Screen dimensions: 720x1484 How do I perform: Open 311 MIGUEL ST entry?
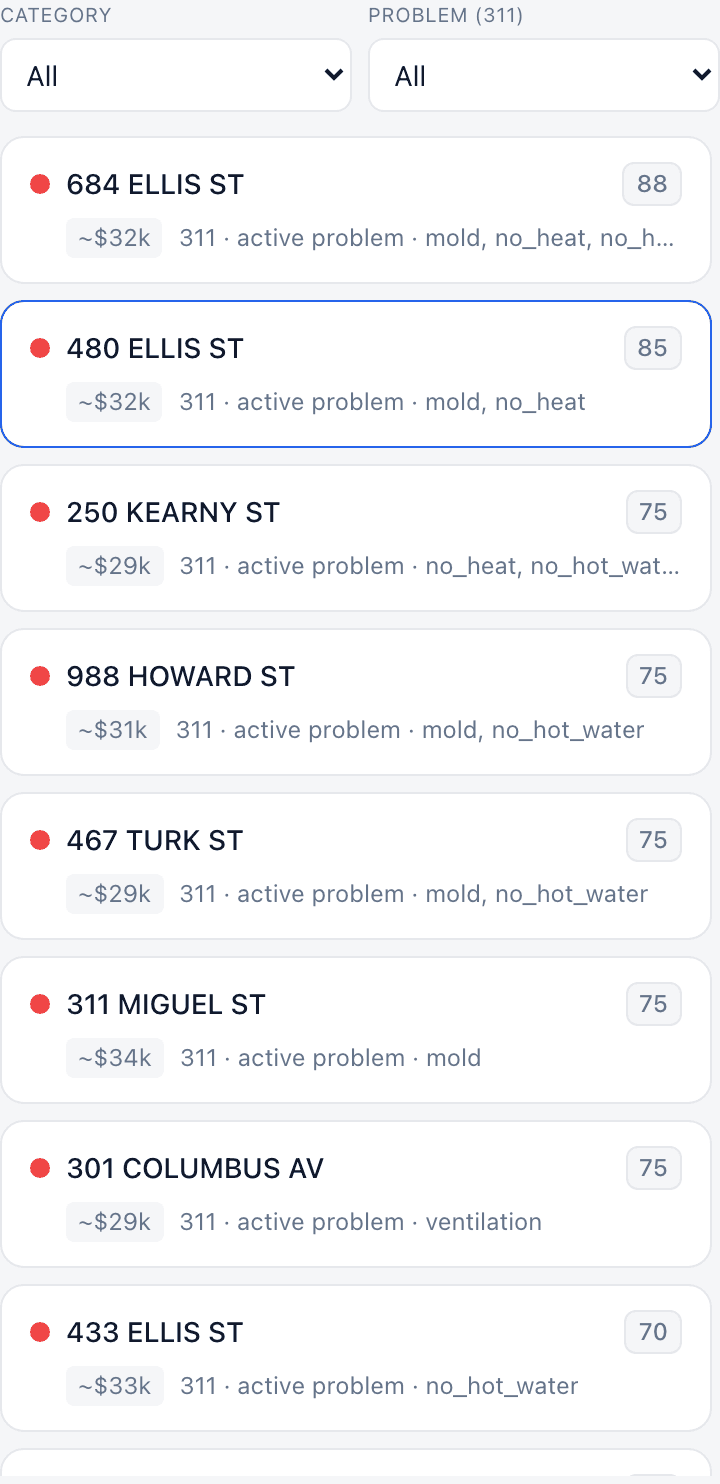point(356,1030)
